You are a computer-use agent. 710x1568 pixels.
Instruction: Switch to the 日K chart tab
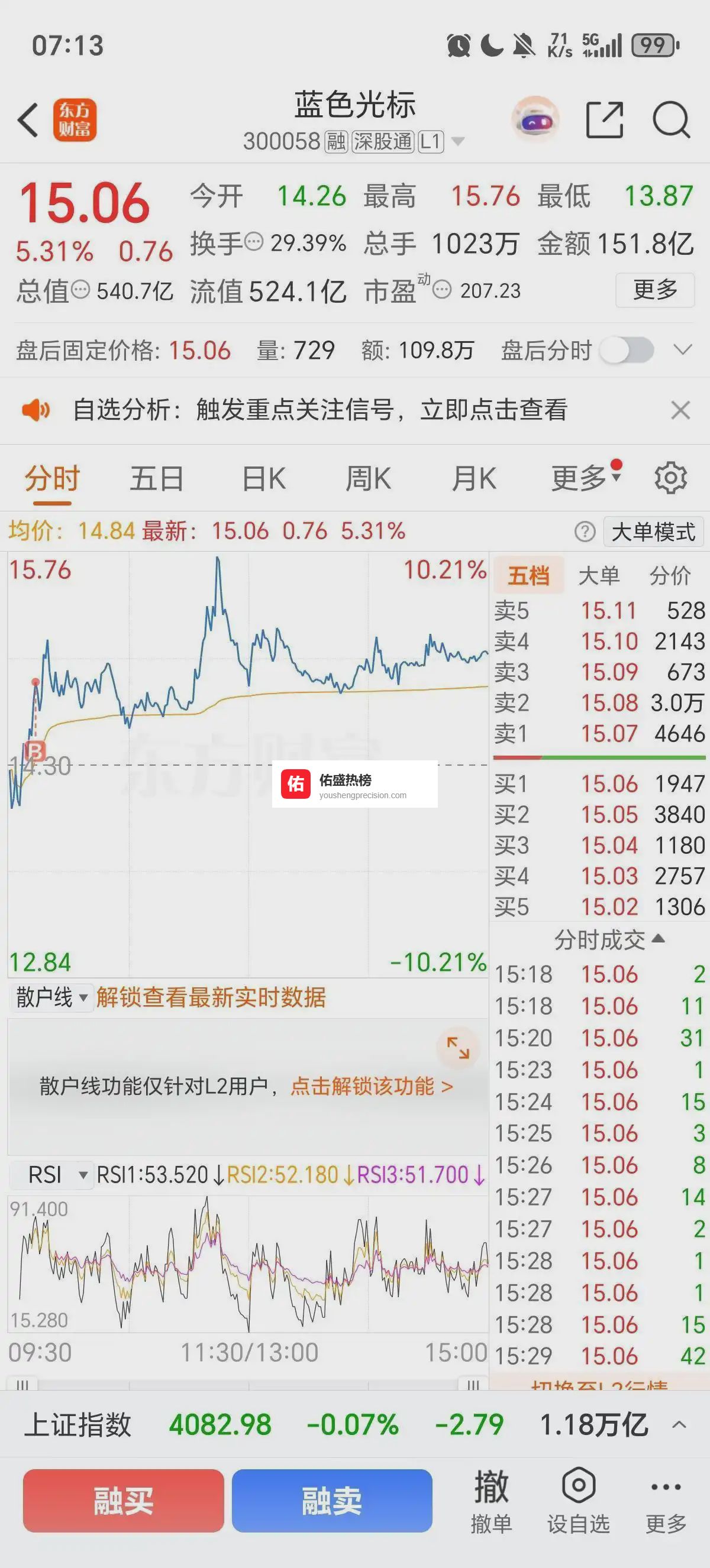264,478
